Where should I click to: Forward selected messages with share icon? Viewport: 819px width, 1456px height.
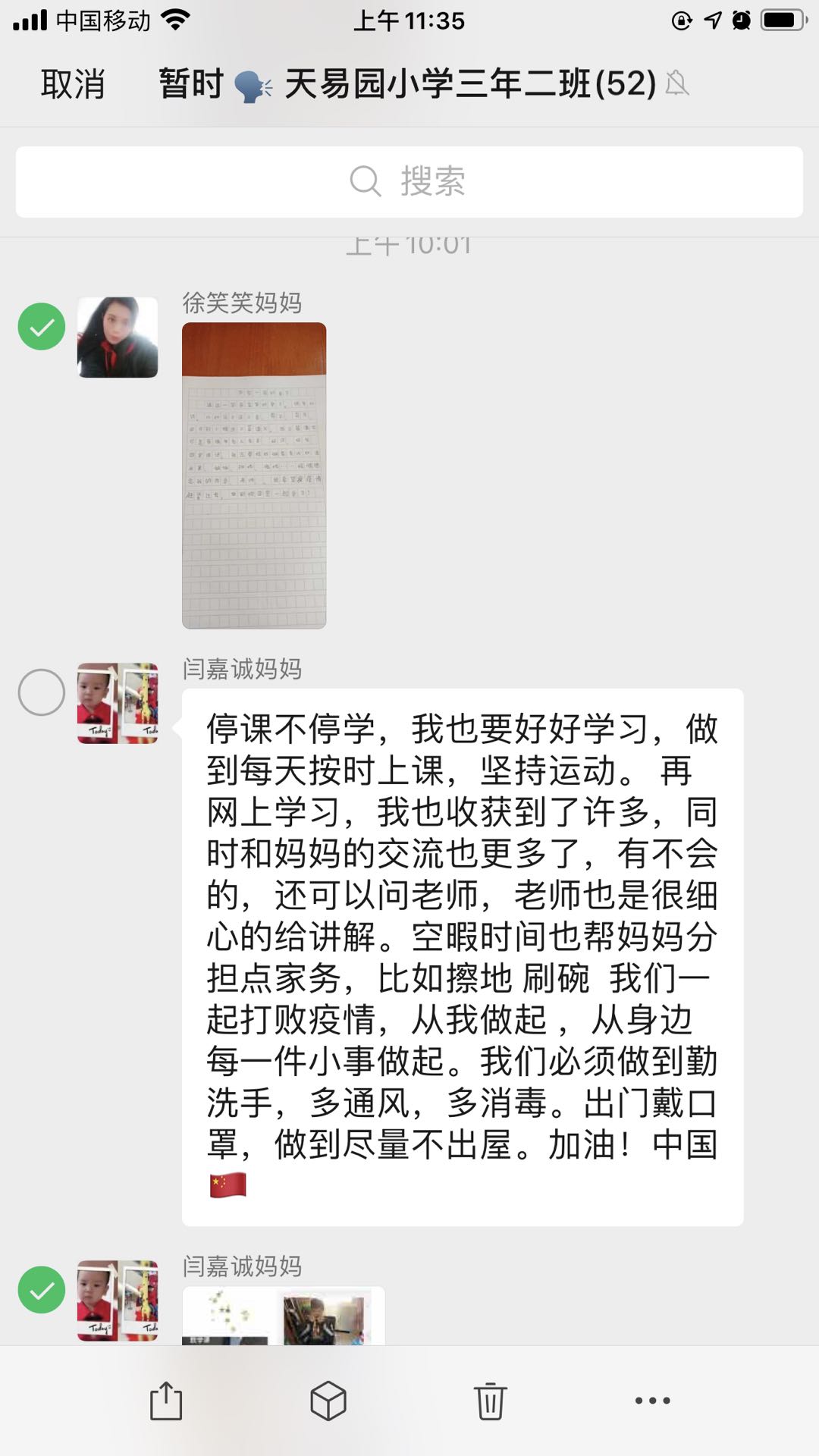point(166,1401)
